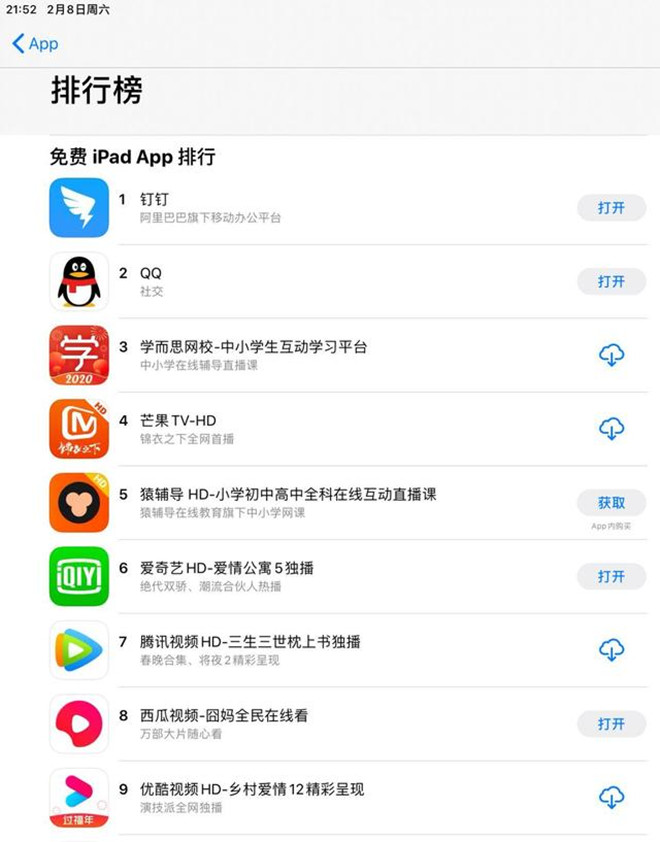Tap 打开 button next to 西瓜视频
Screen dimensions: 660x842
click(x=611, y=724)
